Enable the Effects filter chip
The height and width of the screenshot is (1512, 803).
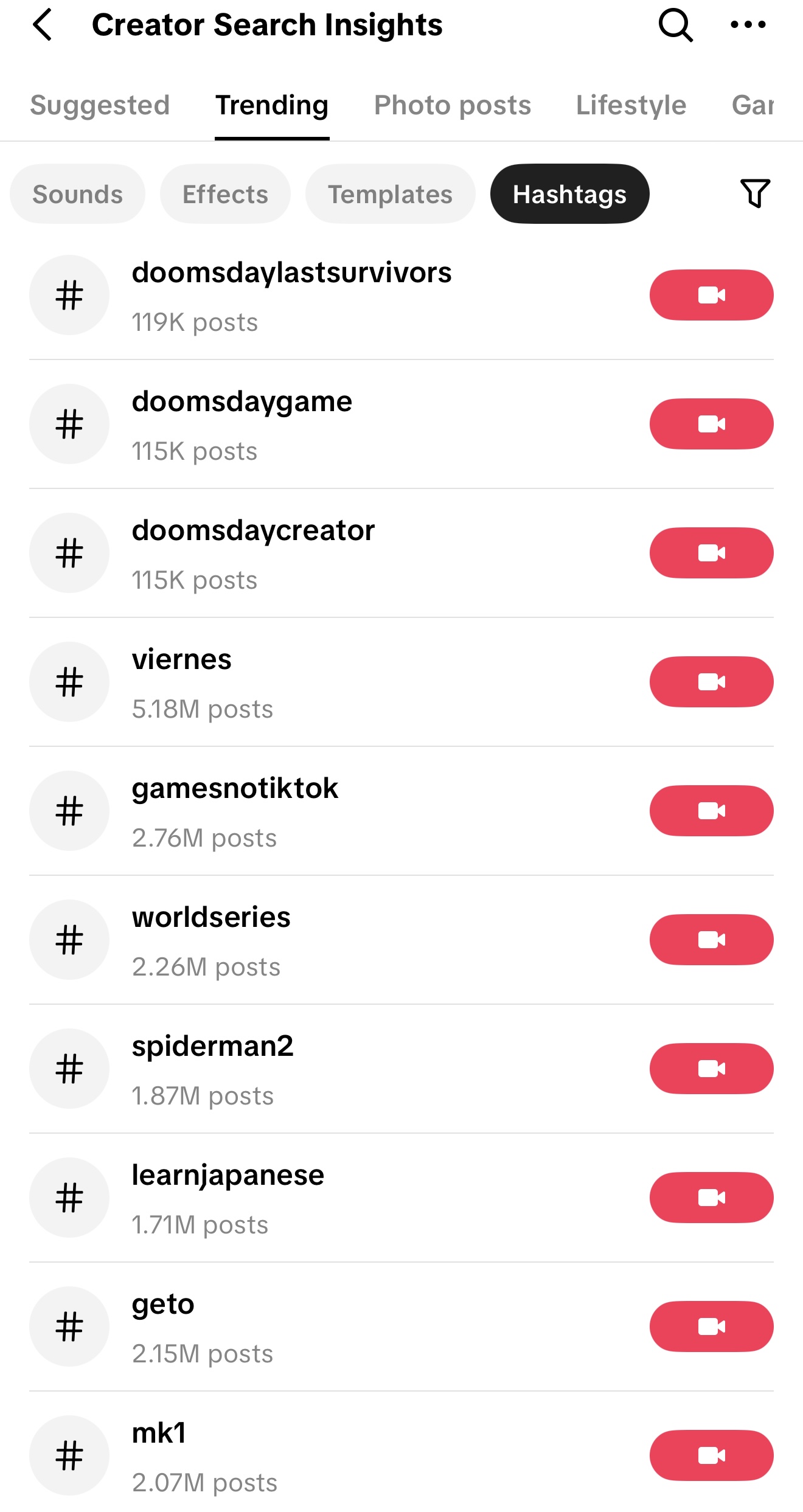click(x=224, y=193)
